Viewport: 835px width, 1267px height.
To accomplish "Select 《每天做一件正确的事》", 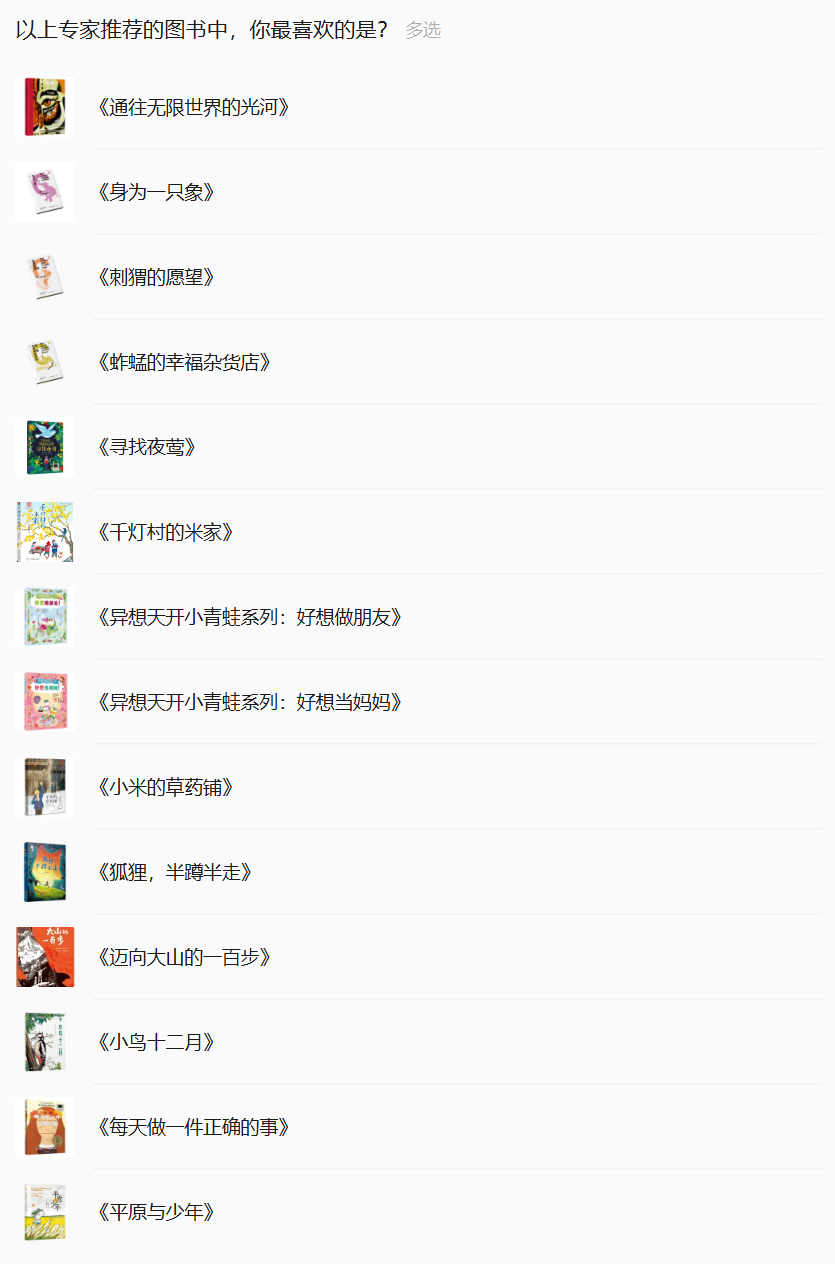I will click(x=194, y=1127).
